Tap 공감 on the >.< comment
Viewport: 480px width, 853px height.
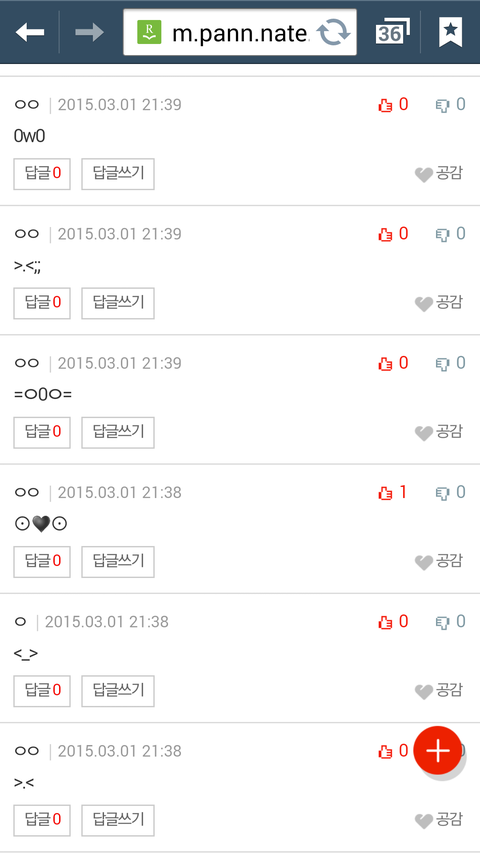439,820
